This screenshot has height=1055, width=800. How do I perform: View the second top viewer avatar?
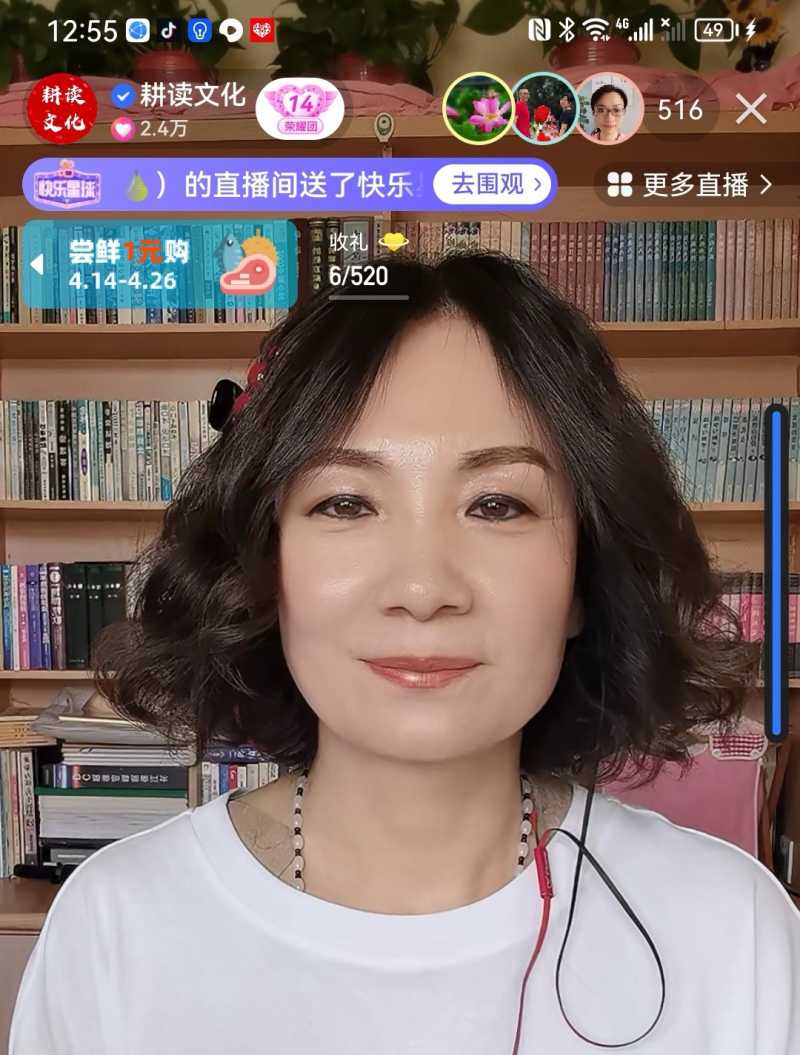click(x=544, y=108)
